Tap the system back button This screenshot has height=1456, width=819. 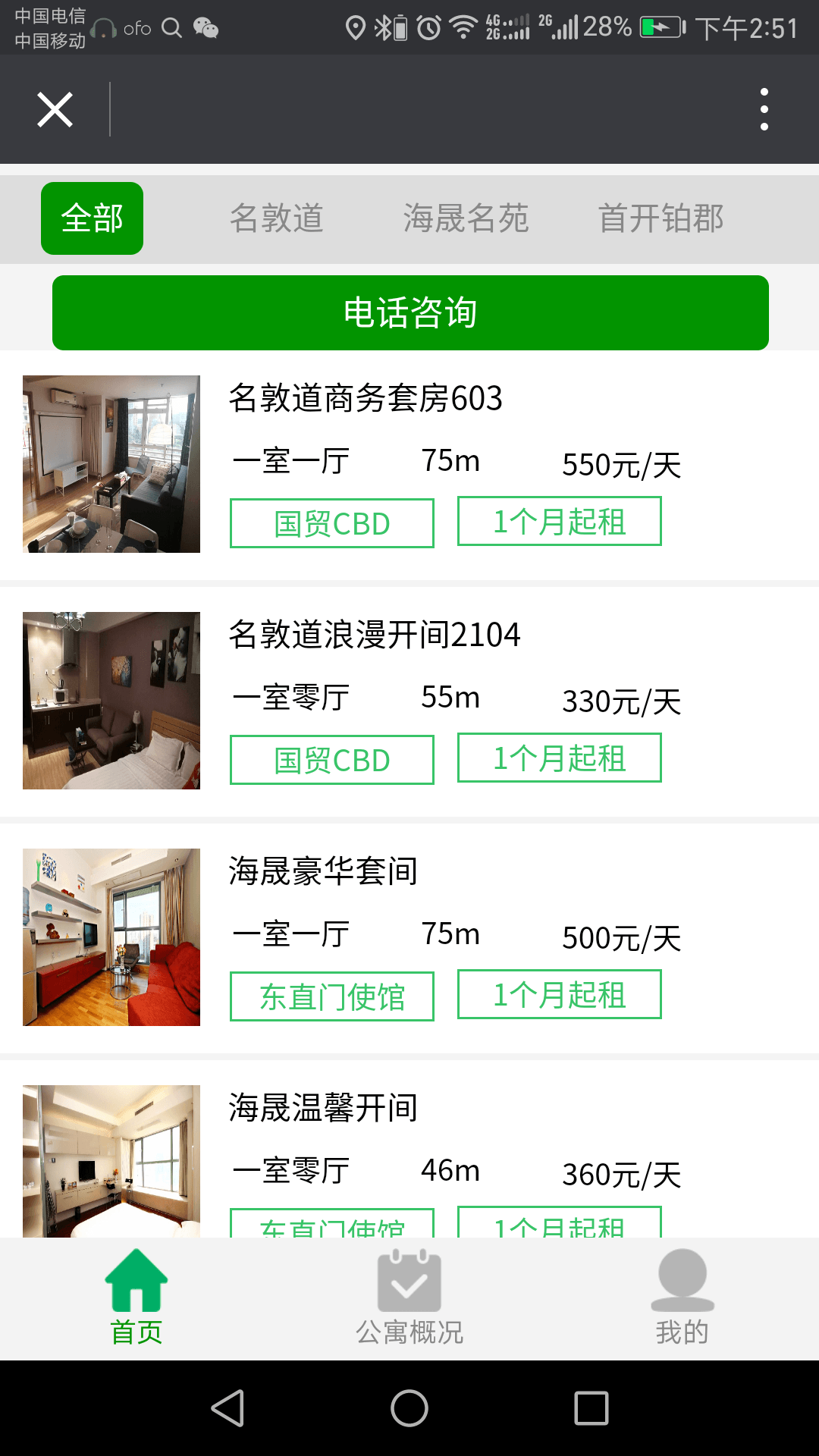click(227, 1408)
